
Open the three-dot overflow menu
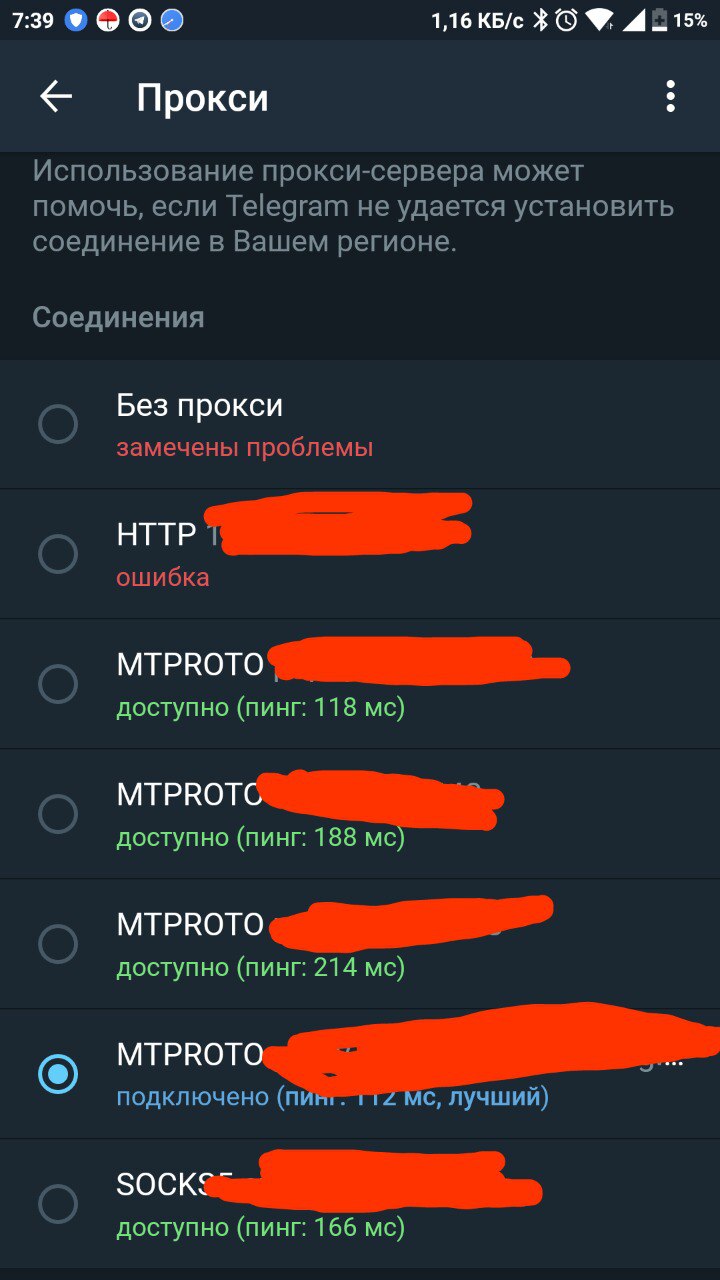pos(670,97)
